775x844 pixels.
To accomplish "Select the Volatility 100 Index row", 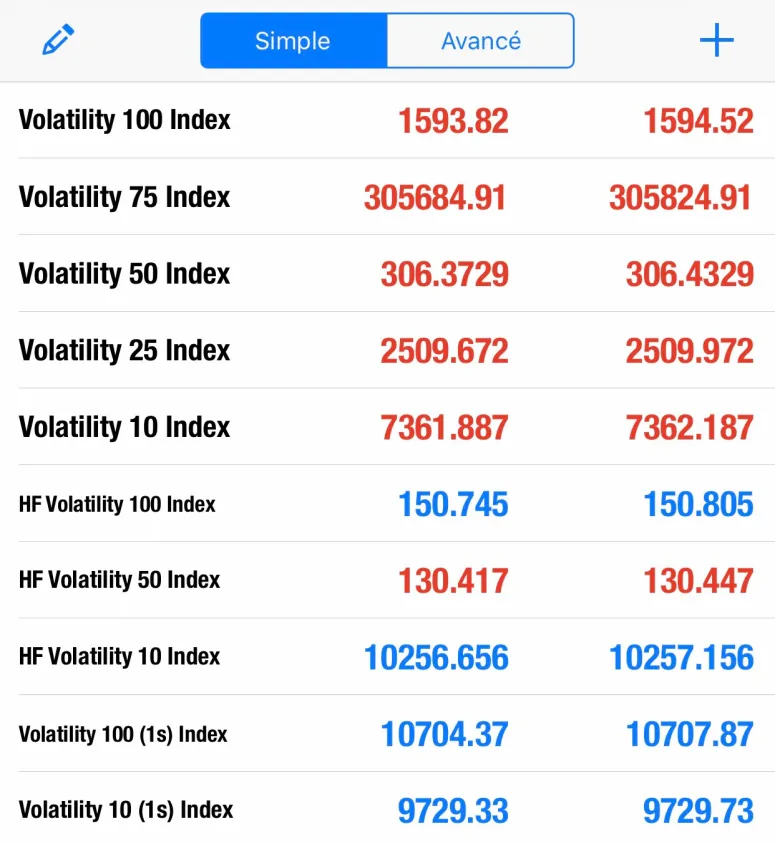I will click(x=124, y=119).
